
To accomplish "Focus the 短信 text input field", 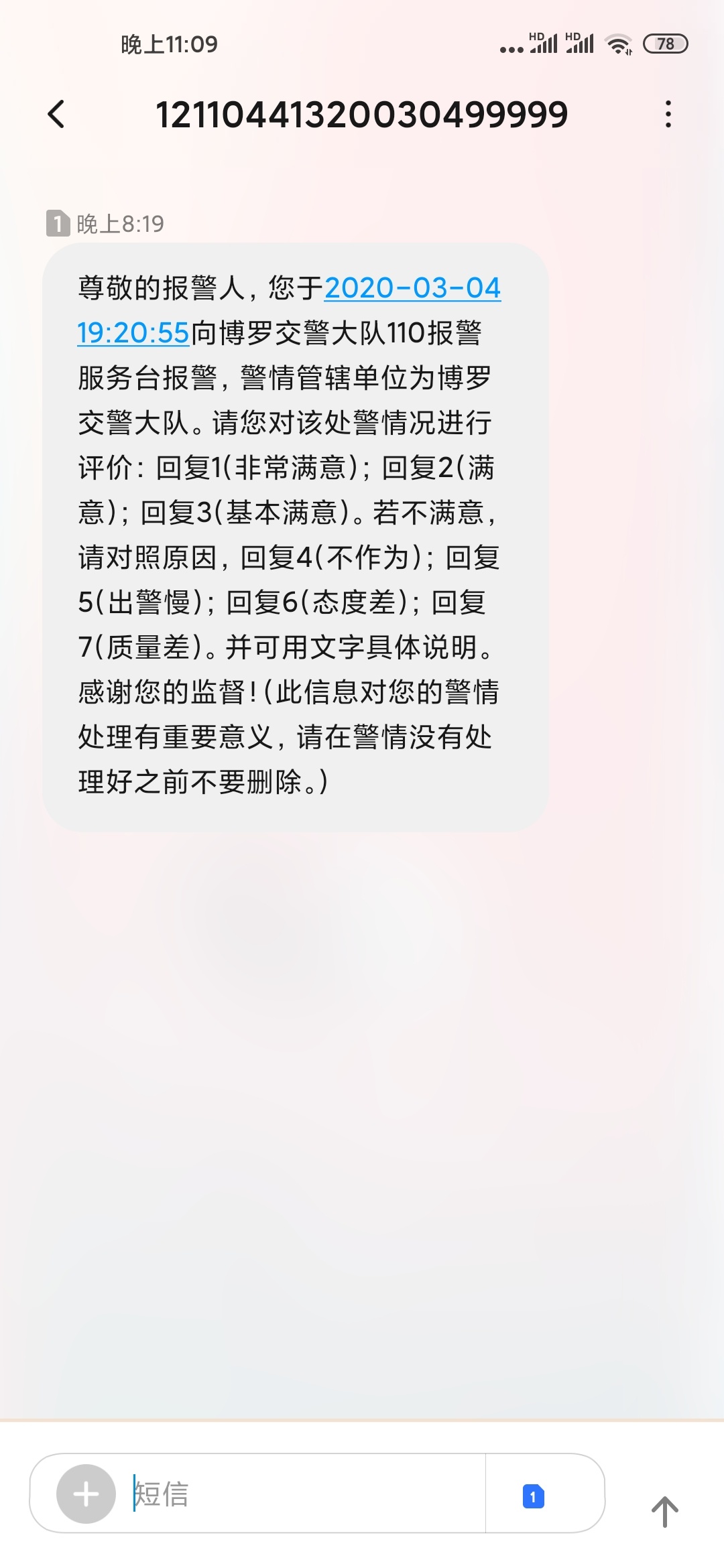I will coord(302,1494).
